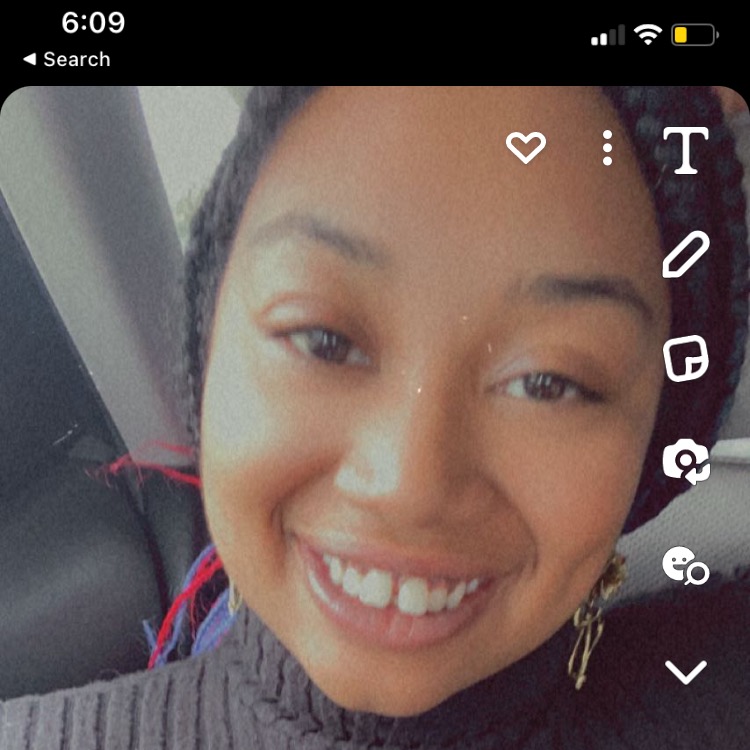Tap the heart icon to favorite
Image resolution: width=750 pixels, height=750 pixels.
[x=526, y=148]
